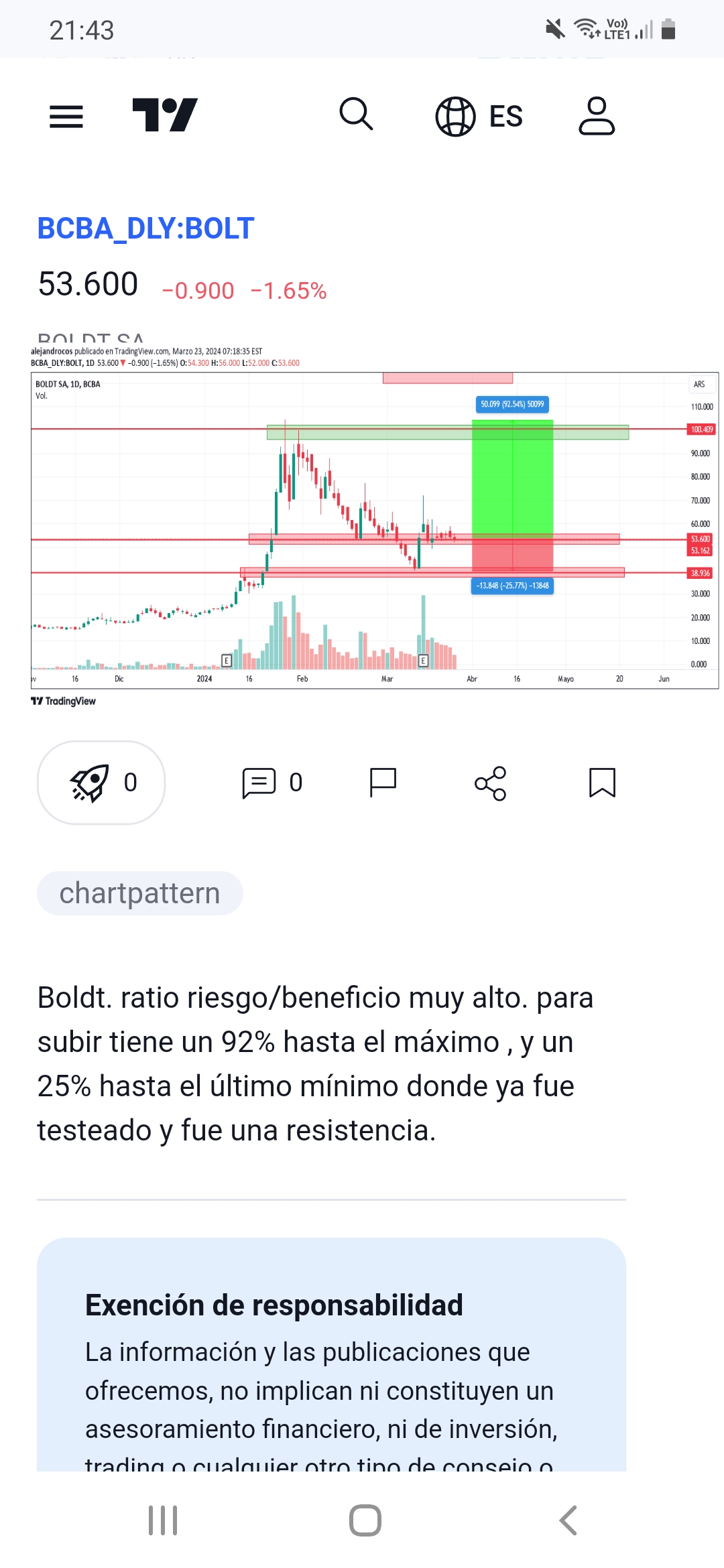Tap the TradingView logo to go home
The height and width of the screenshot is (1568, 724).
click(165, 115)
